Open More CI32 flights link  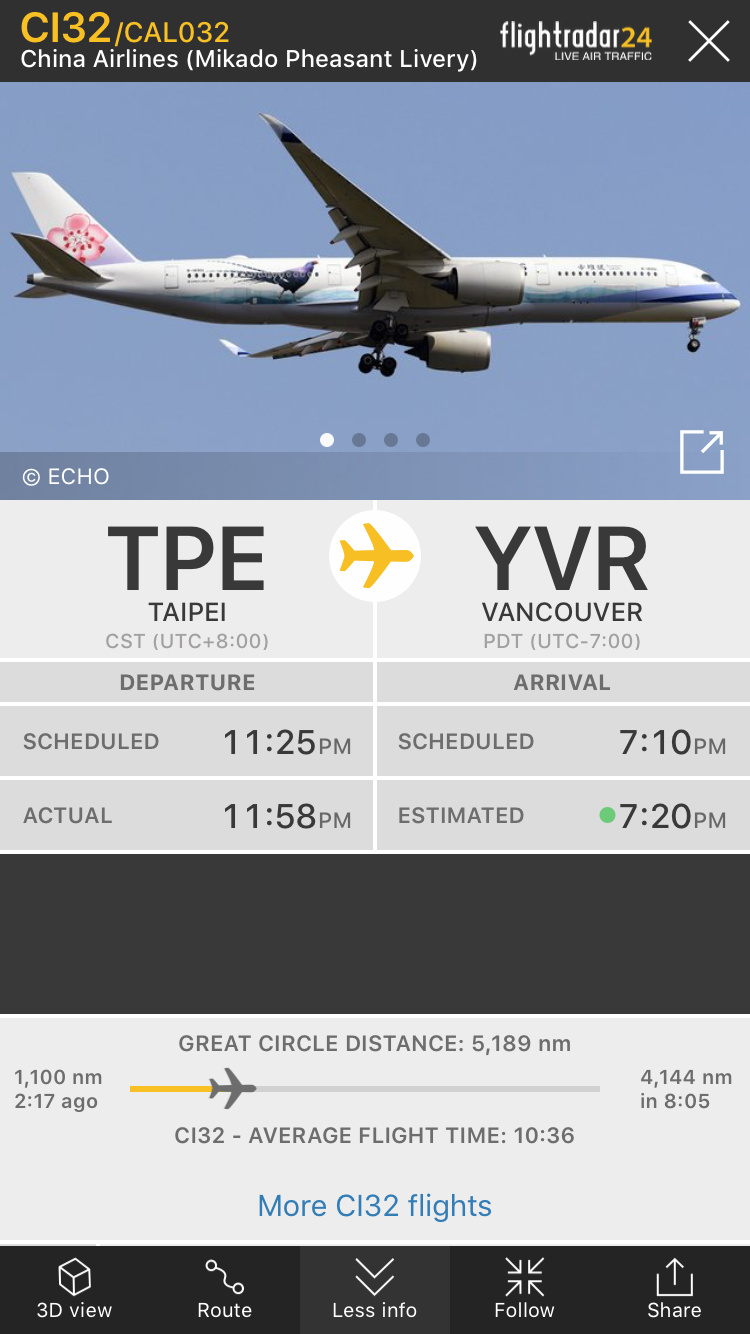(x=375, y=1206)
